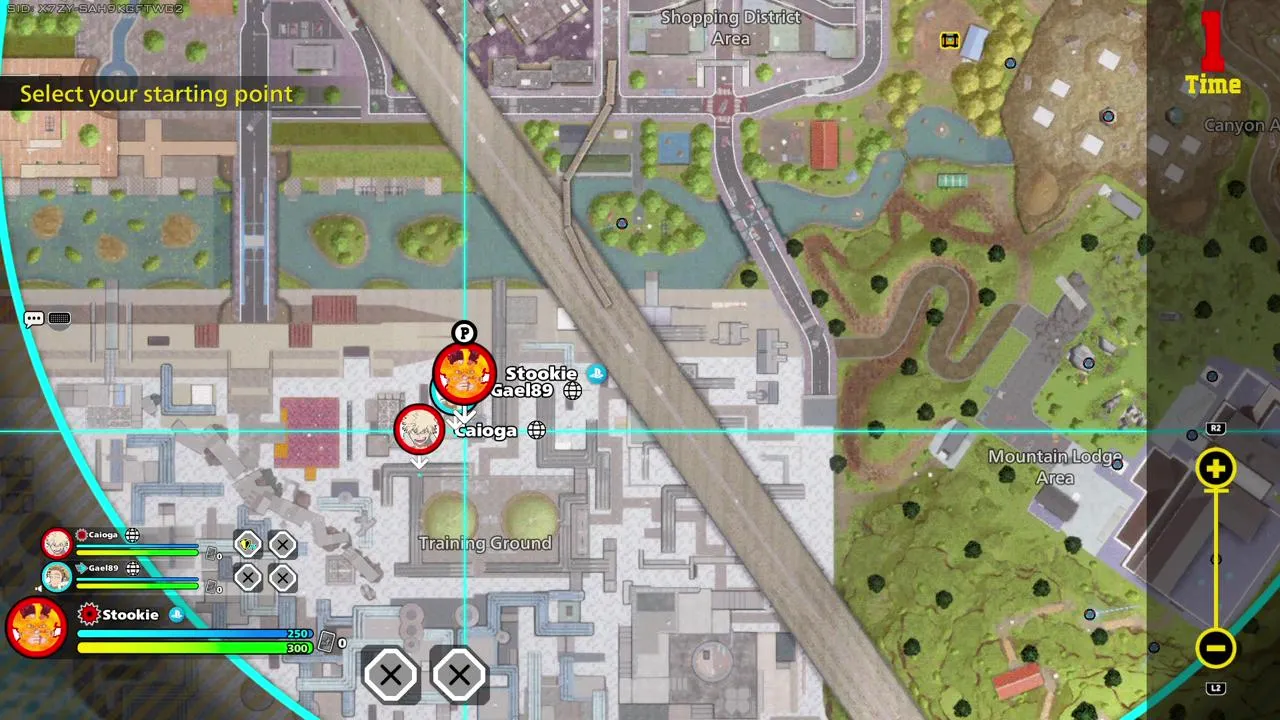1280x720 pixels.
Task: Zoom in the map with plus button
Action: tap(1216, 468)
